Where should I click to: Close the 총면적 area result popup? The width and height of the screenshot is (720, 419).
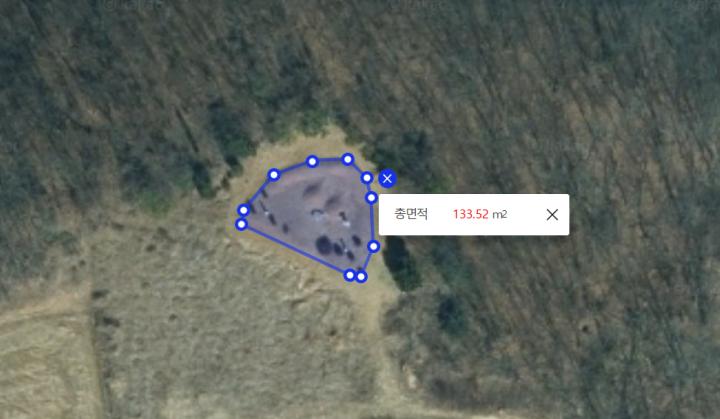tap(552, 214)
